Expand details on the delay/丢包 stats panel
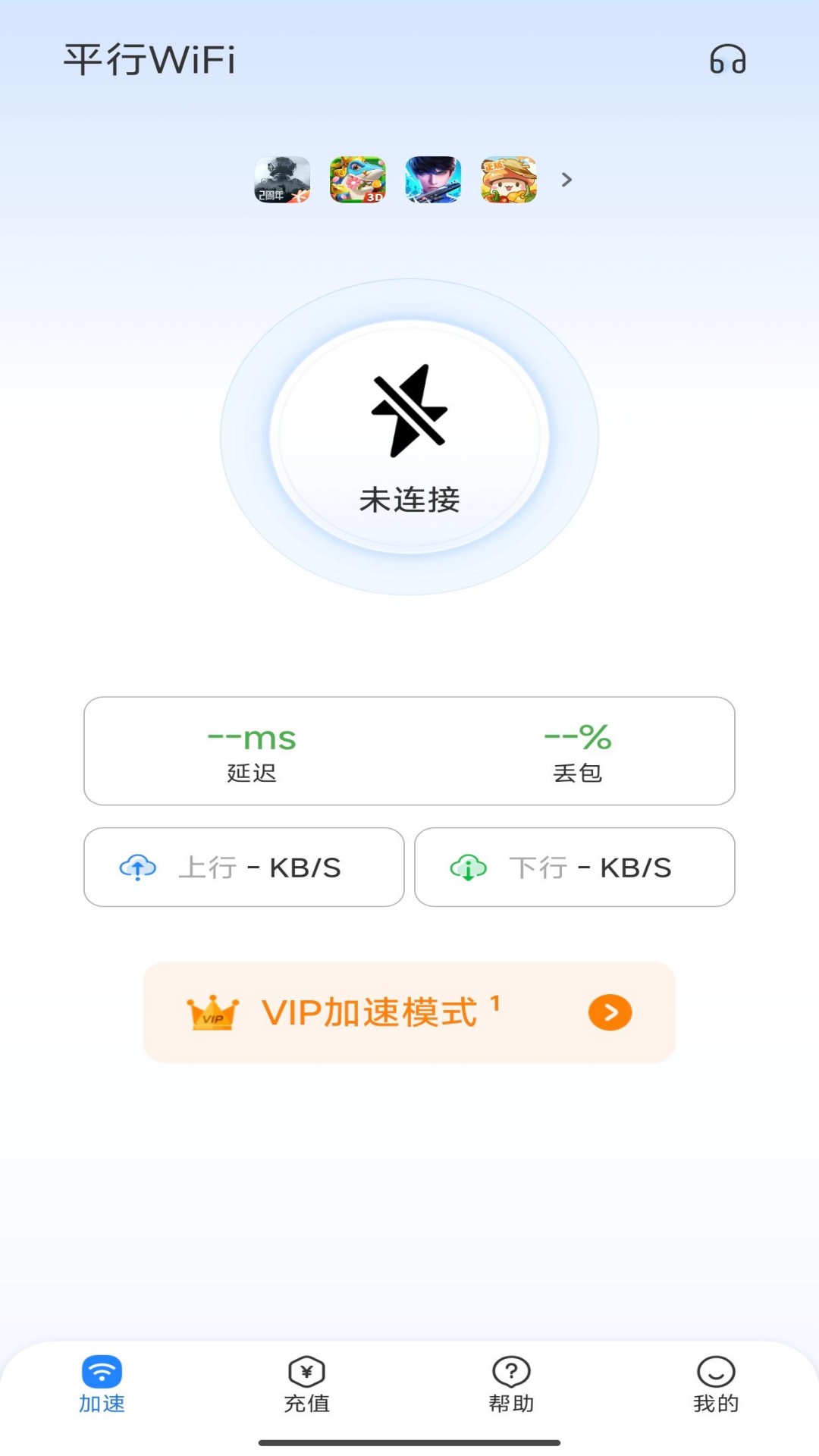This screenshot has height=1456, width=819. (409, 750)
